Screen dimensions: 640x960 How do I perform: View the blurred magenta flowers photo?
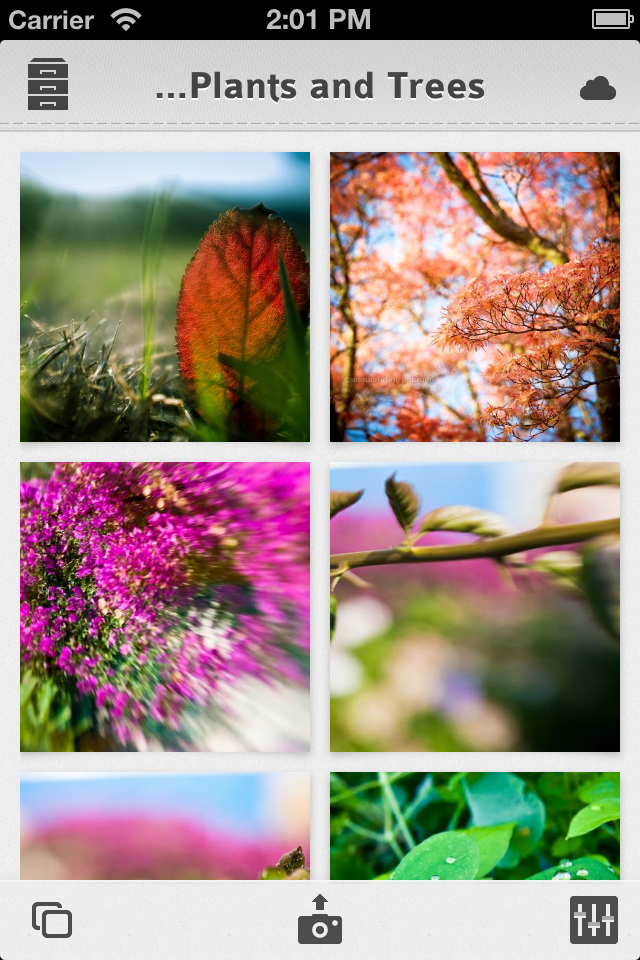165,607
